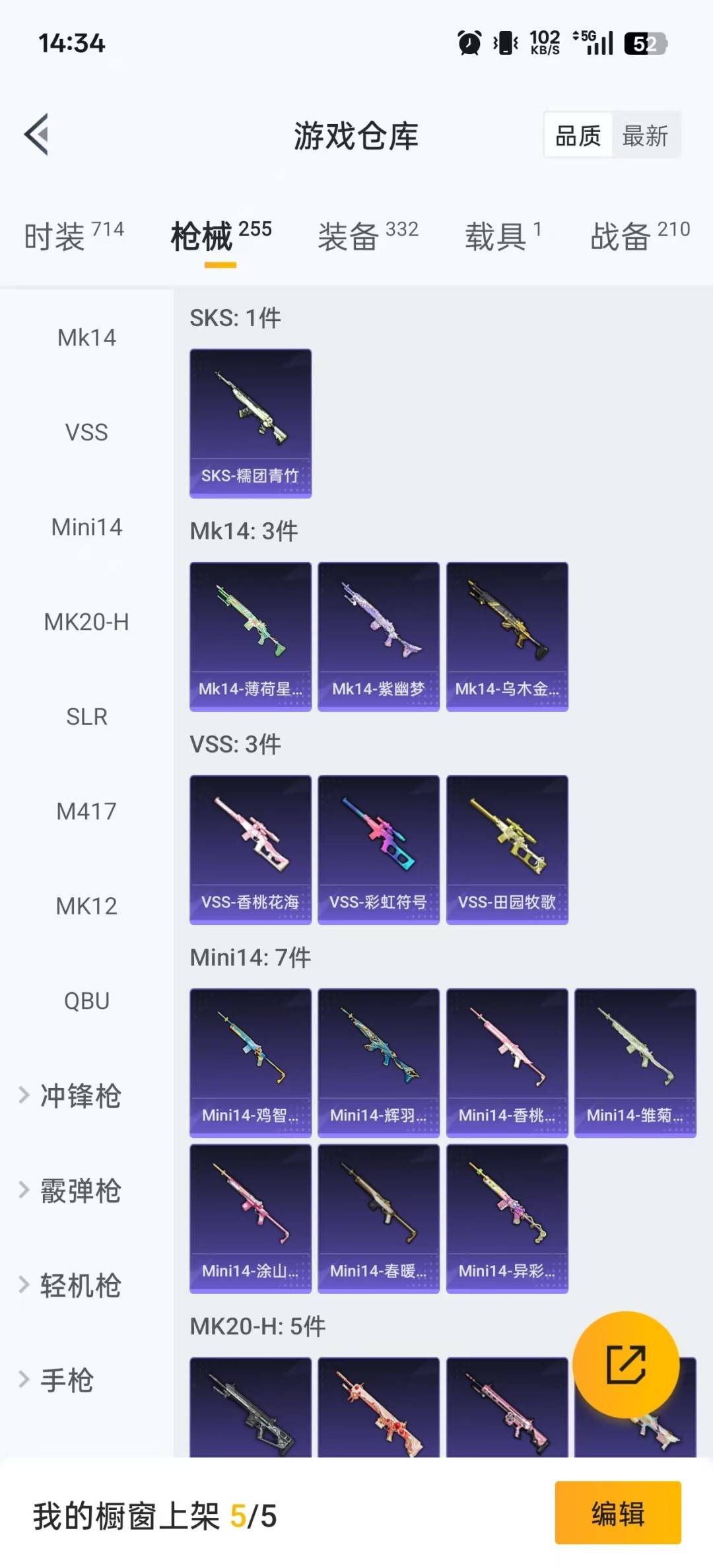Go back using the top-left arrow
The width and height of the screenshot is (713, 1568).
[37, 135]
